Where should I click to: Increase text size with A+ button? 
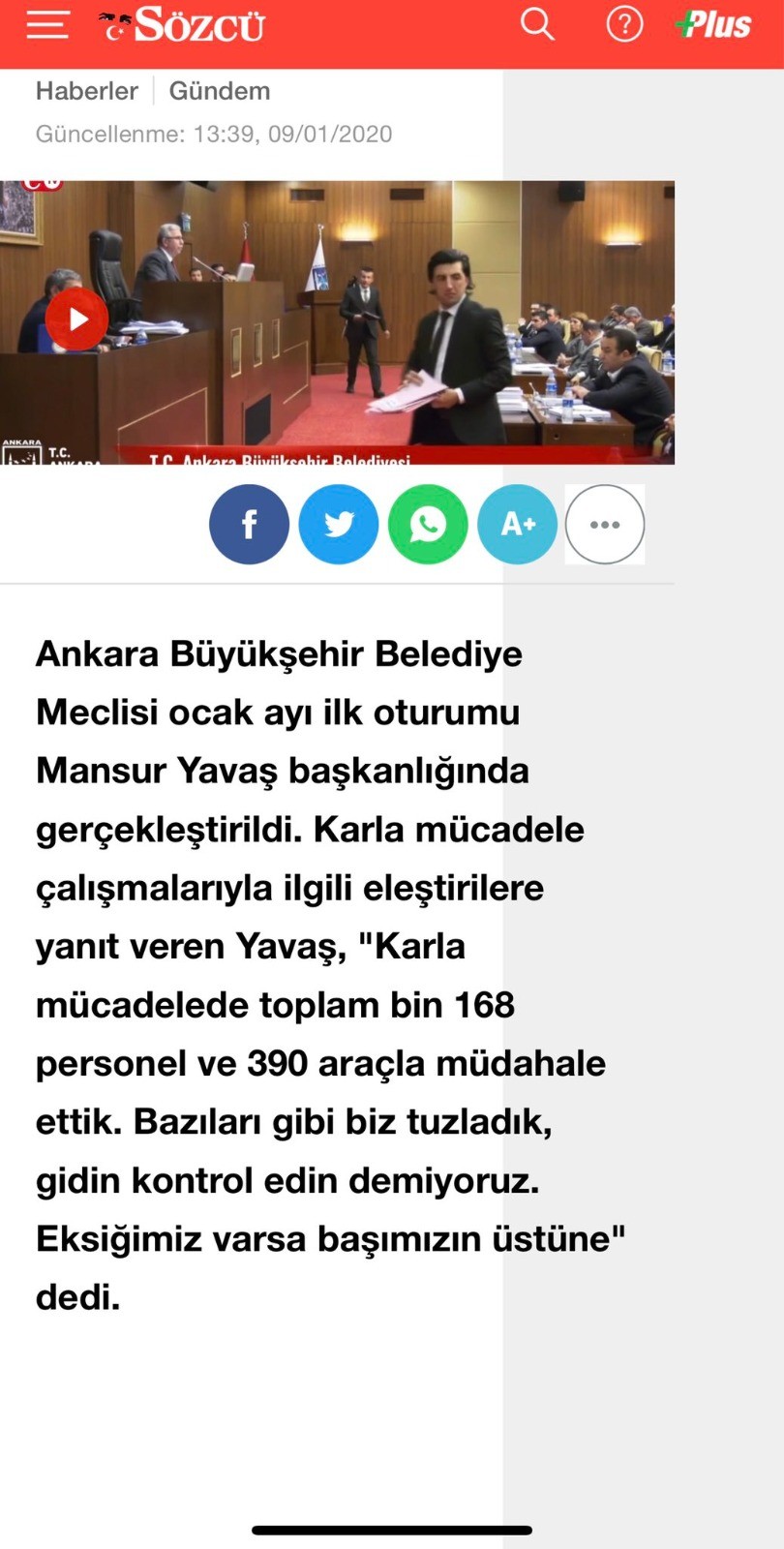click(x=517, y=525)
